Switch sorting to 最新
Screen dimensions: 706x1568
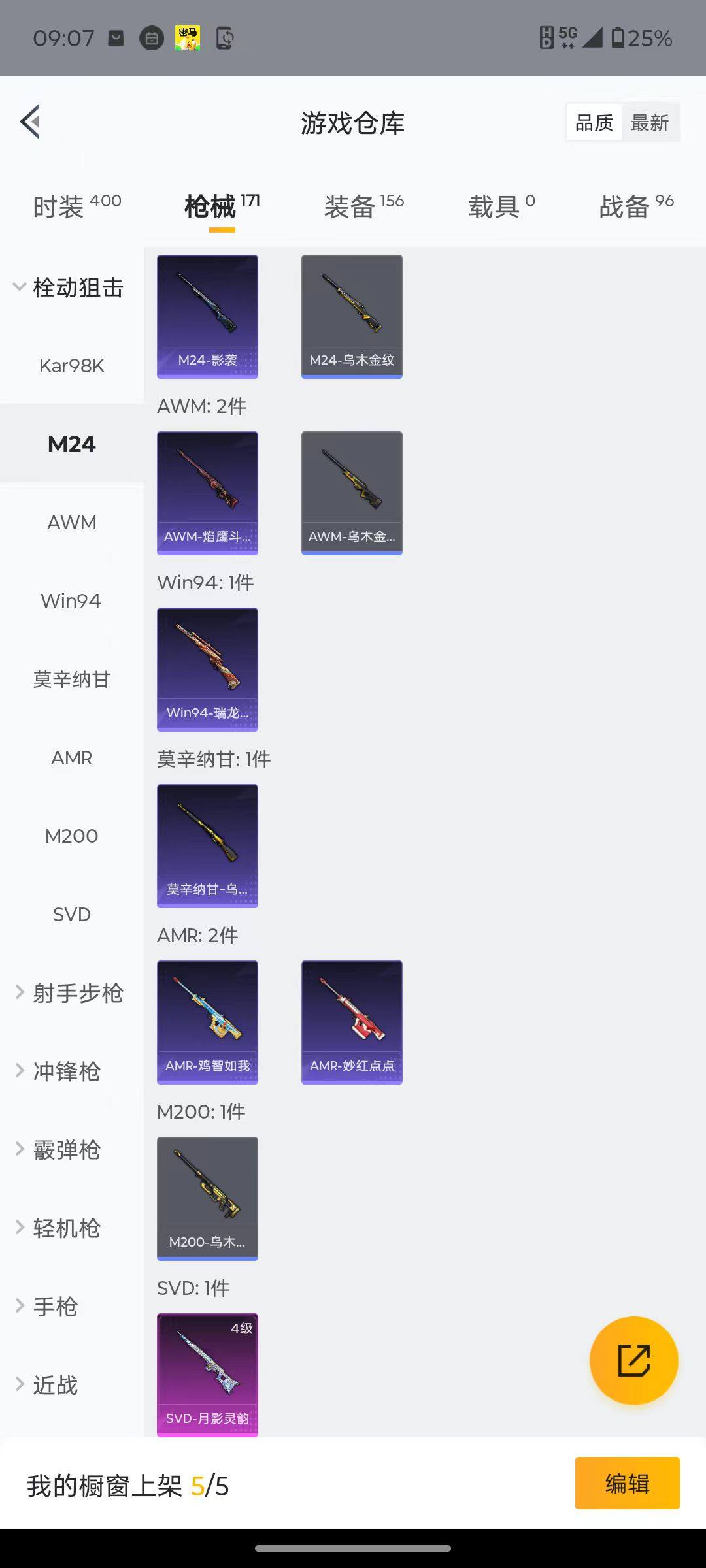click(650, 122)
